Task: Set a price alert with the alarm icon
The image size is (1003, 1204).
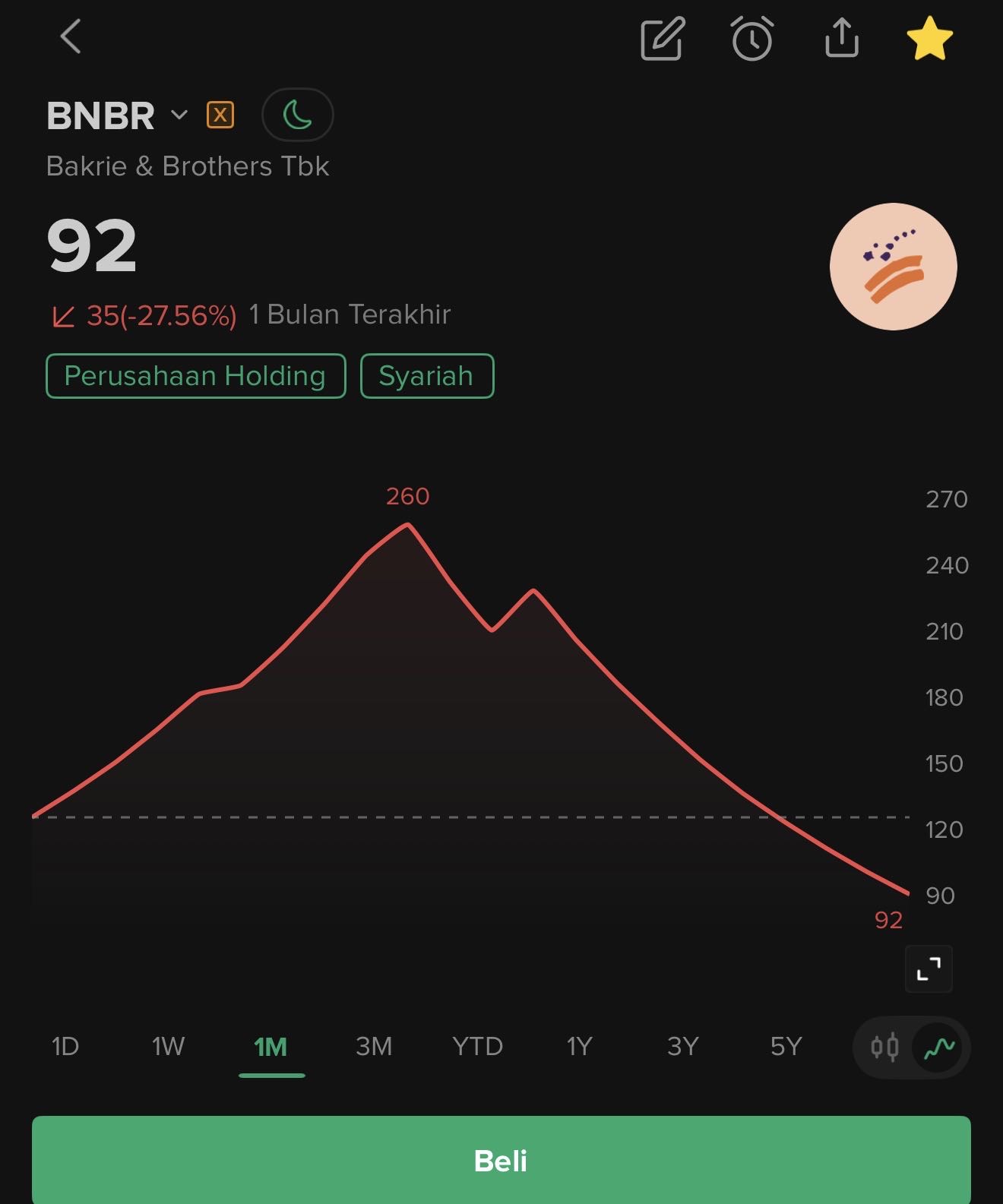Action: click(752, 39)
